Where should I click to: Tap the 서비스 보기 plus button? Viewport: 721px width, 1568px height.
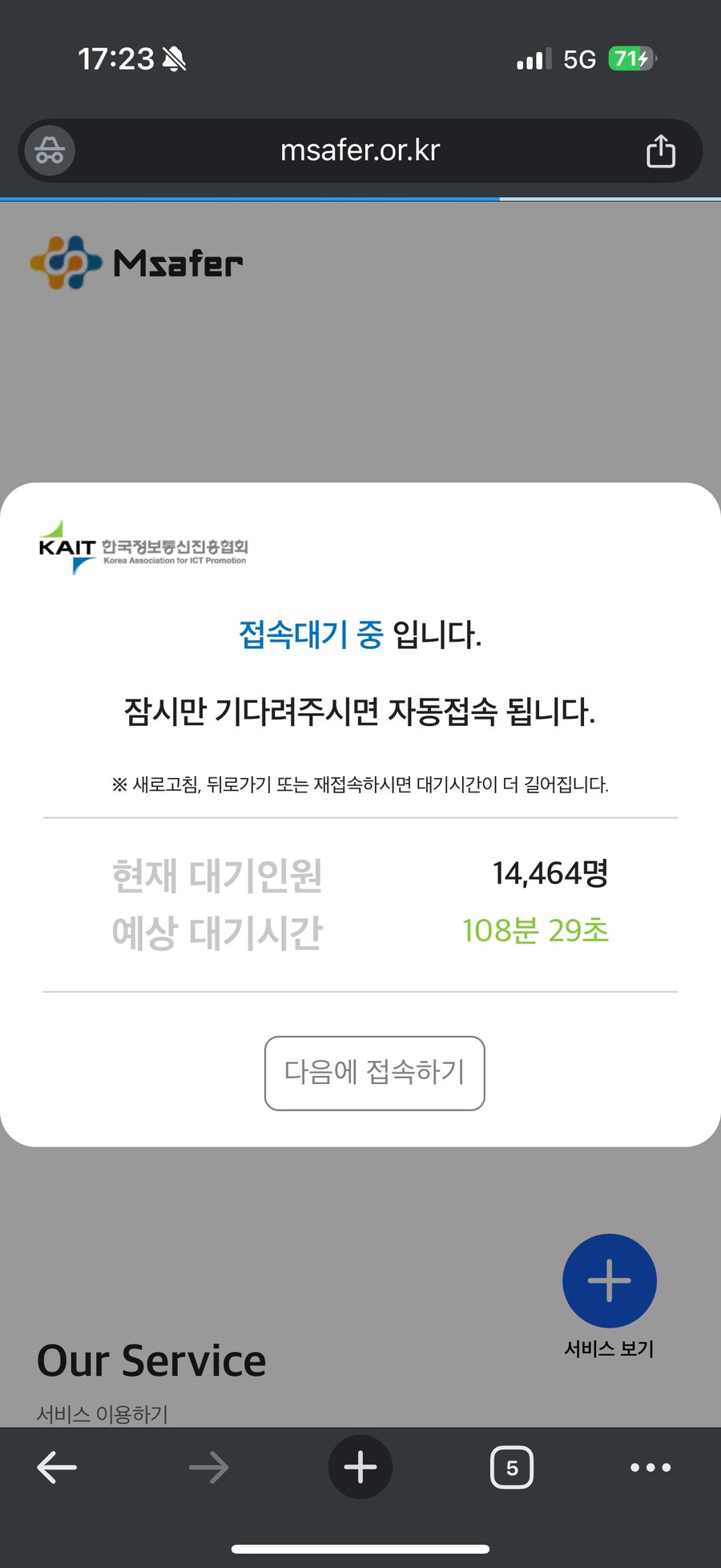609,1280
